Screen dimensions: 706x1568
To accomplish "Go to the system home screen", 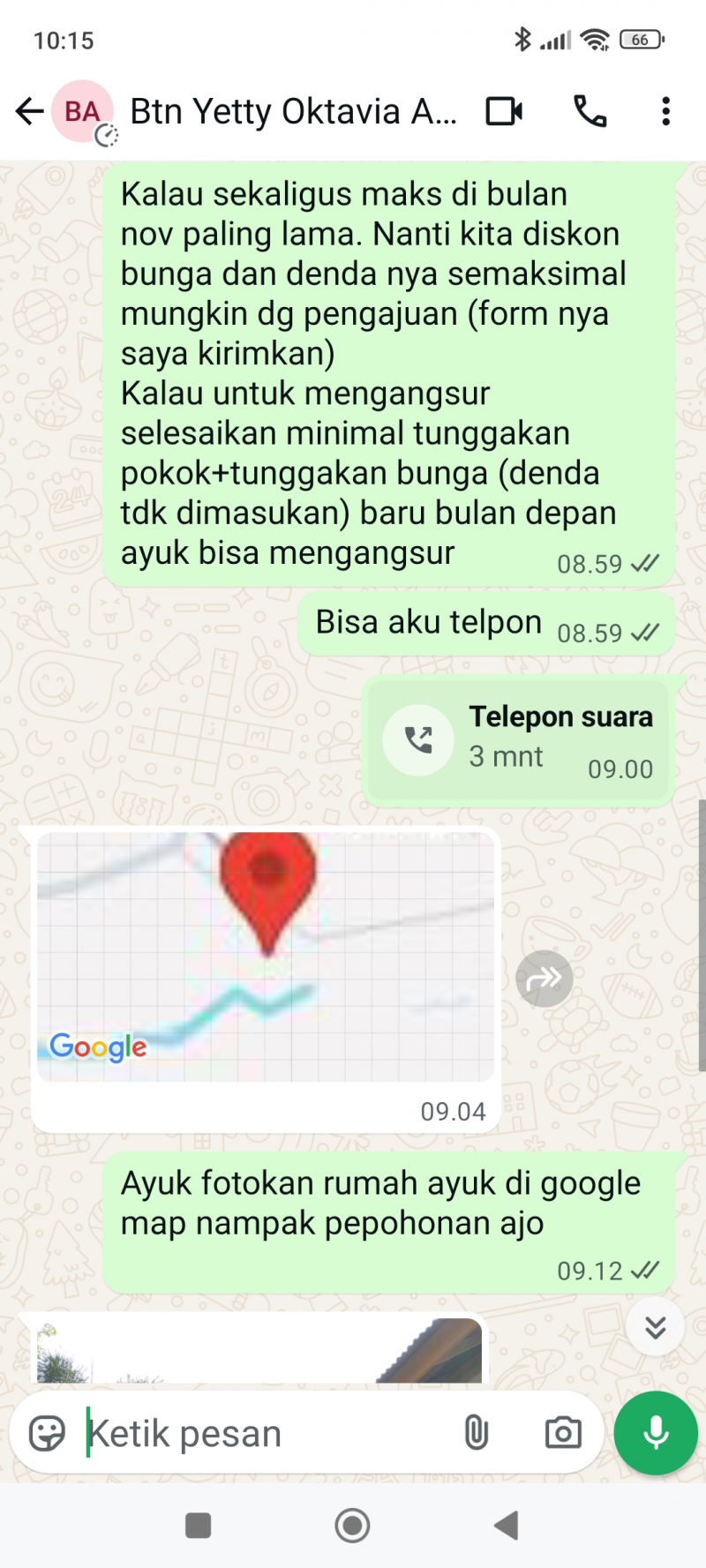I will pos(352,1525).
